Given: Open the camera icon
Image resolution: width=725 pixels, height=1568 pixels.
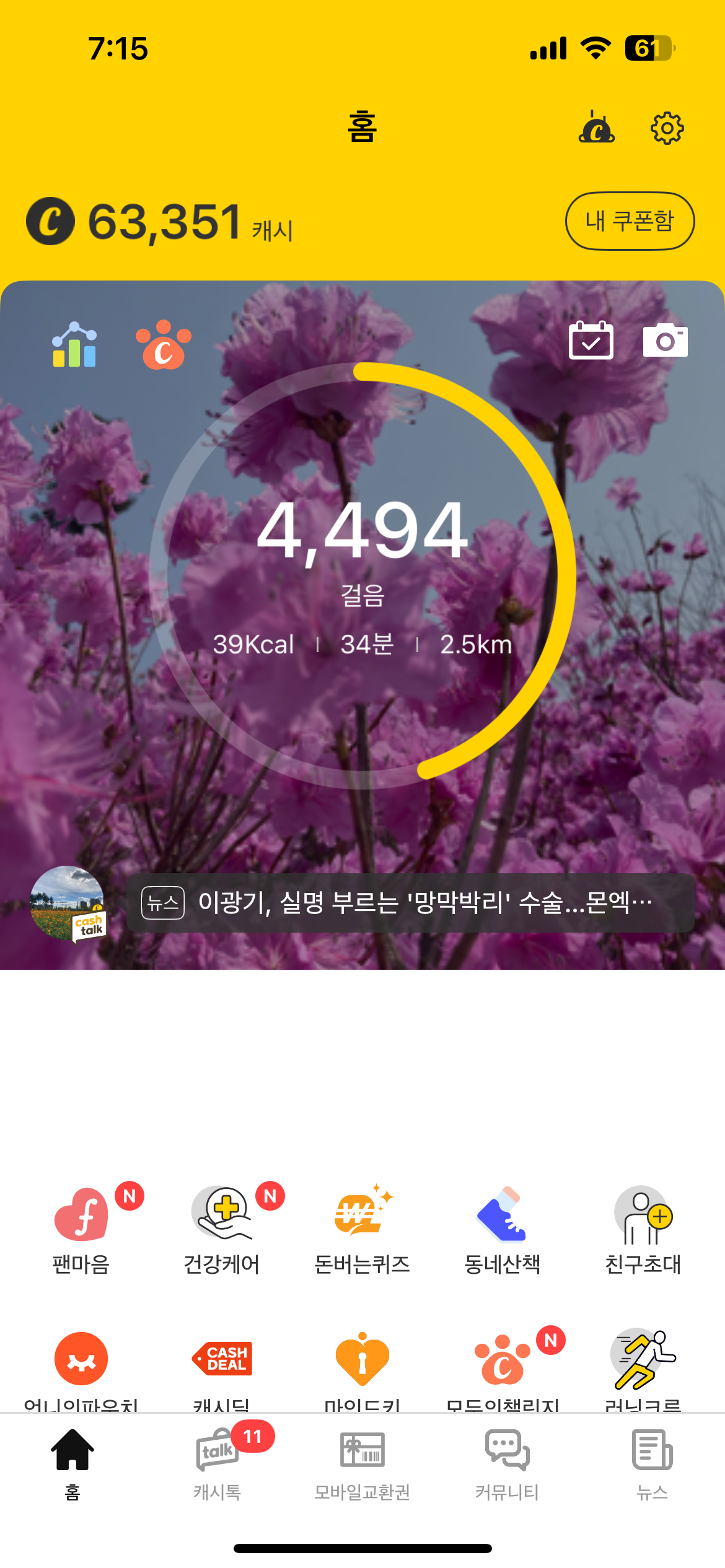Looking at the screenshot, I should point(665,341).
